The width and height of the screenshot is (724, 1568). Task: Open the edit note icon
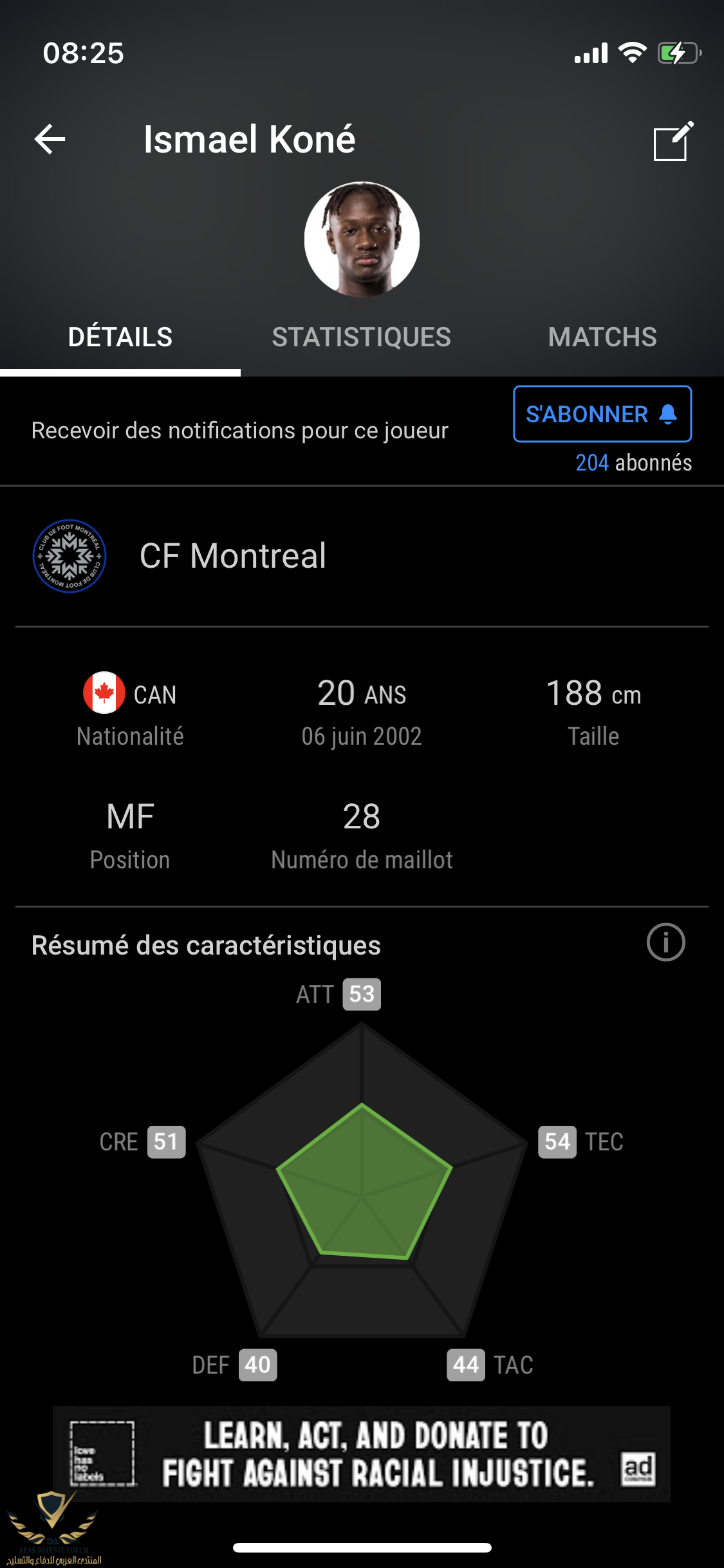[x=673, y=141]
